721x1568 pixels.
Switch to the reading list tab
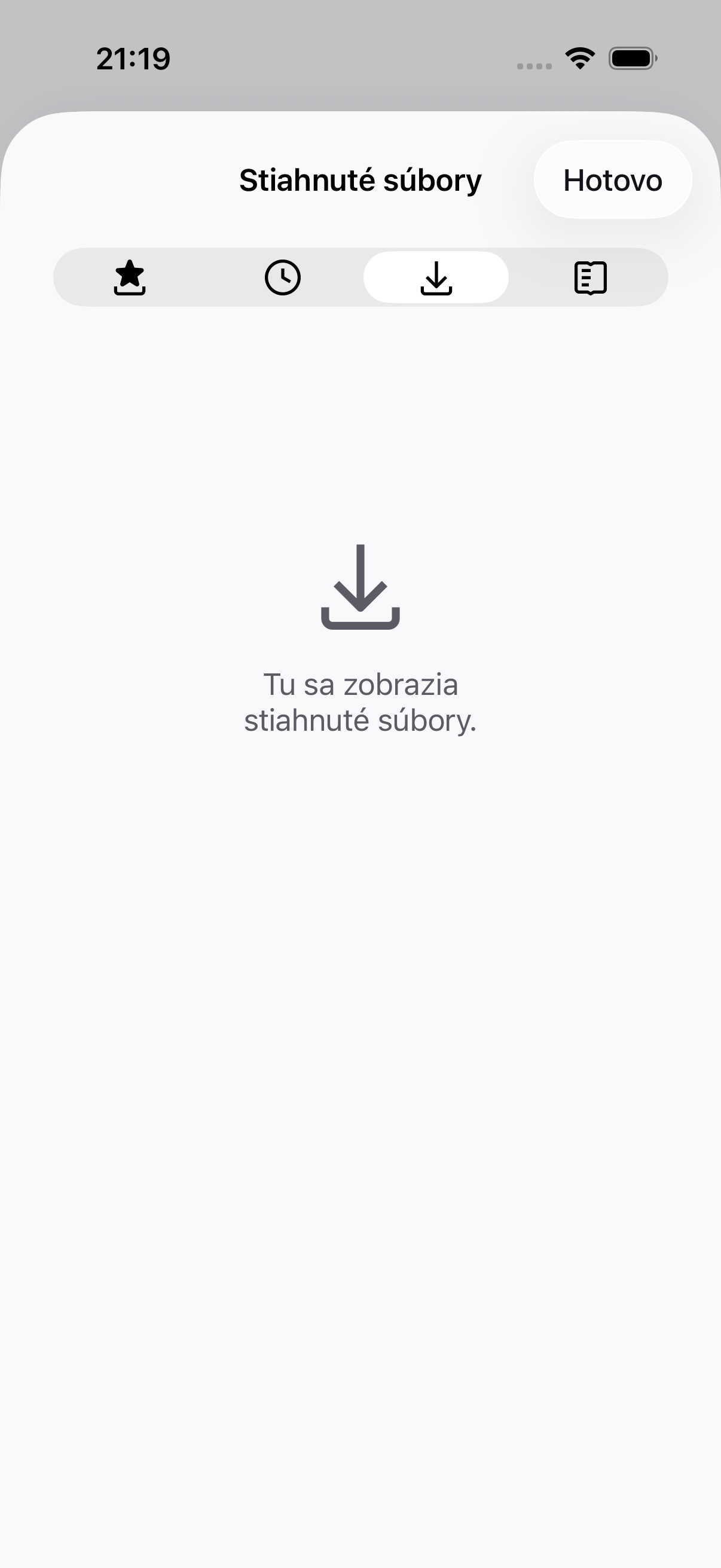click(x=590, y=277)
